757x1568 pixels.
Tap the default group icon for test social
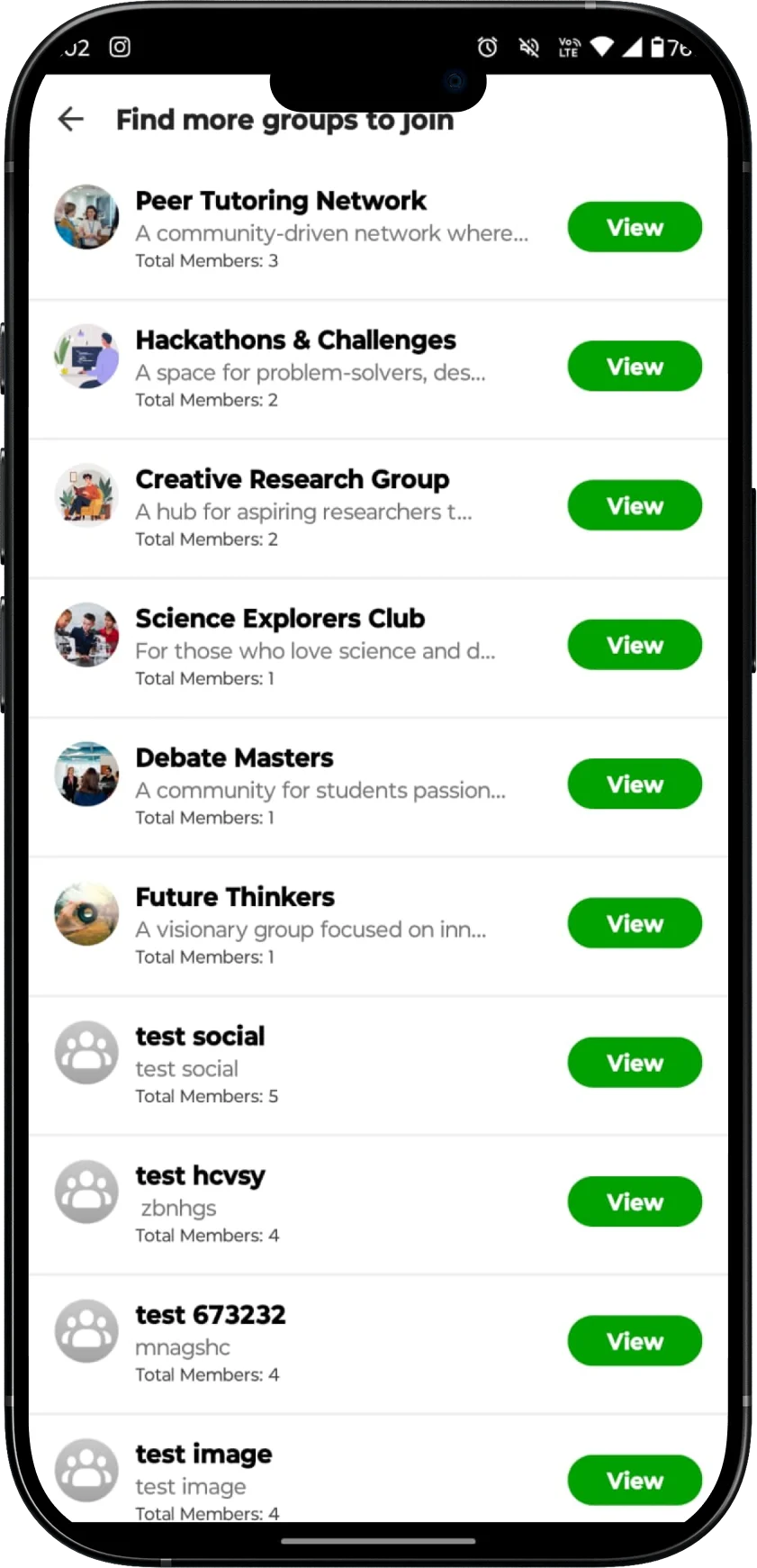(86, 1051)
